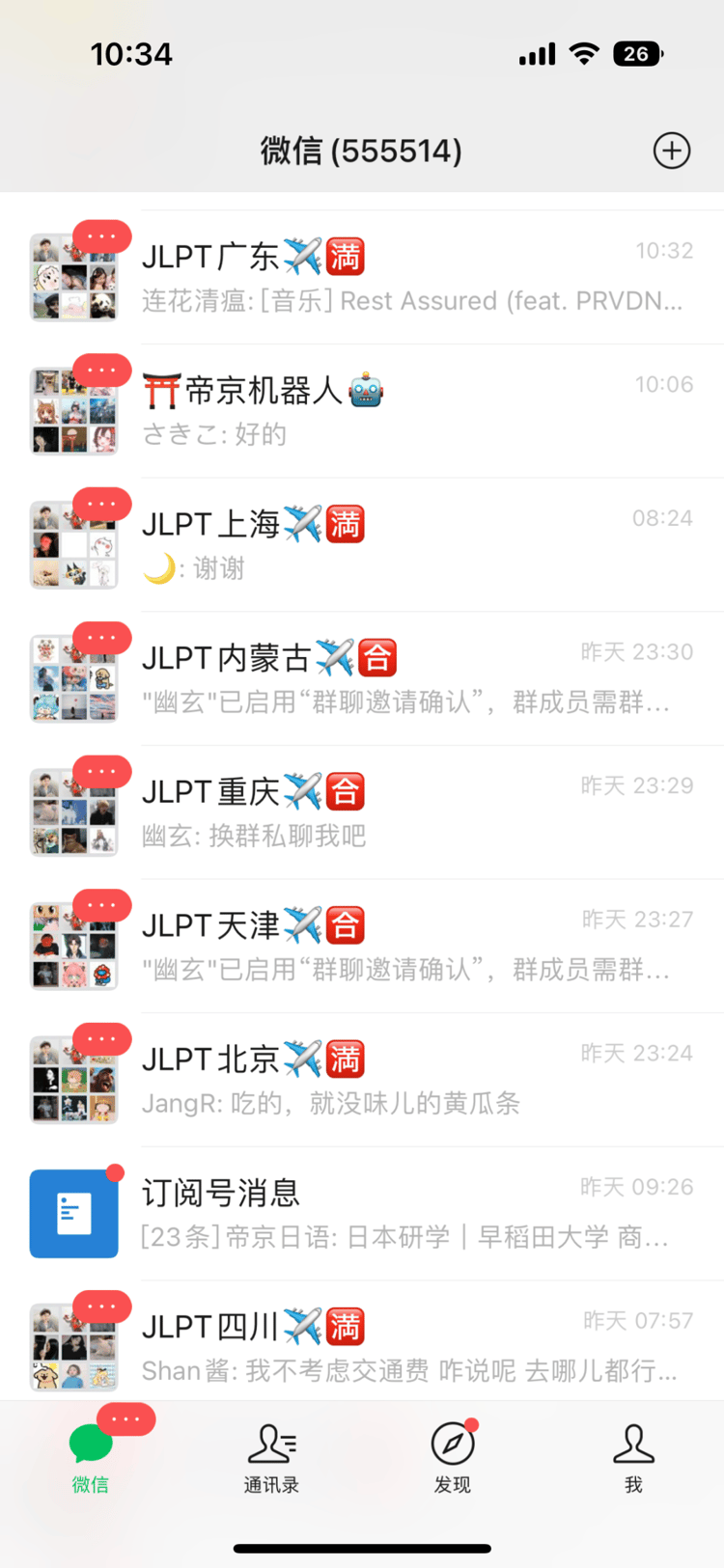Open the JLPT 天津 conversation
This screenshot has width=724, height=1568.
pos(362,945)
